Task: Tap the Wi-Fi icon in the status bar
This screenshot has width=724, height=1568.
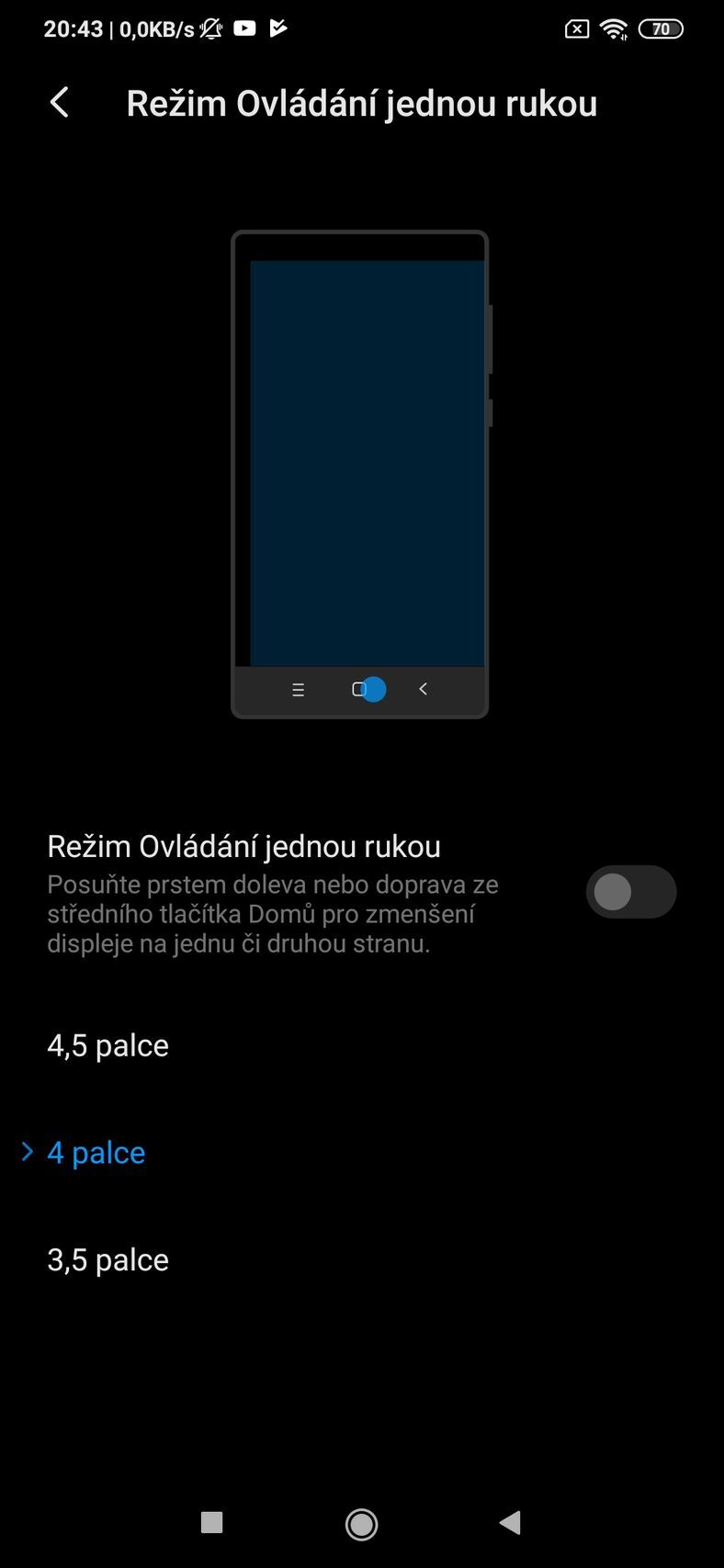Action: tap(614, 28)
